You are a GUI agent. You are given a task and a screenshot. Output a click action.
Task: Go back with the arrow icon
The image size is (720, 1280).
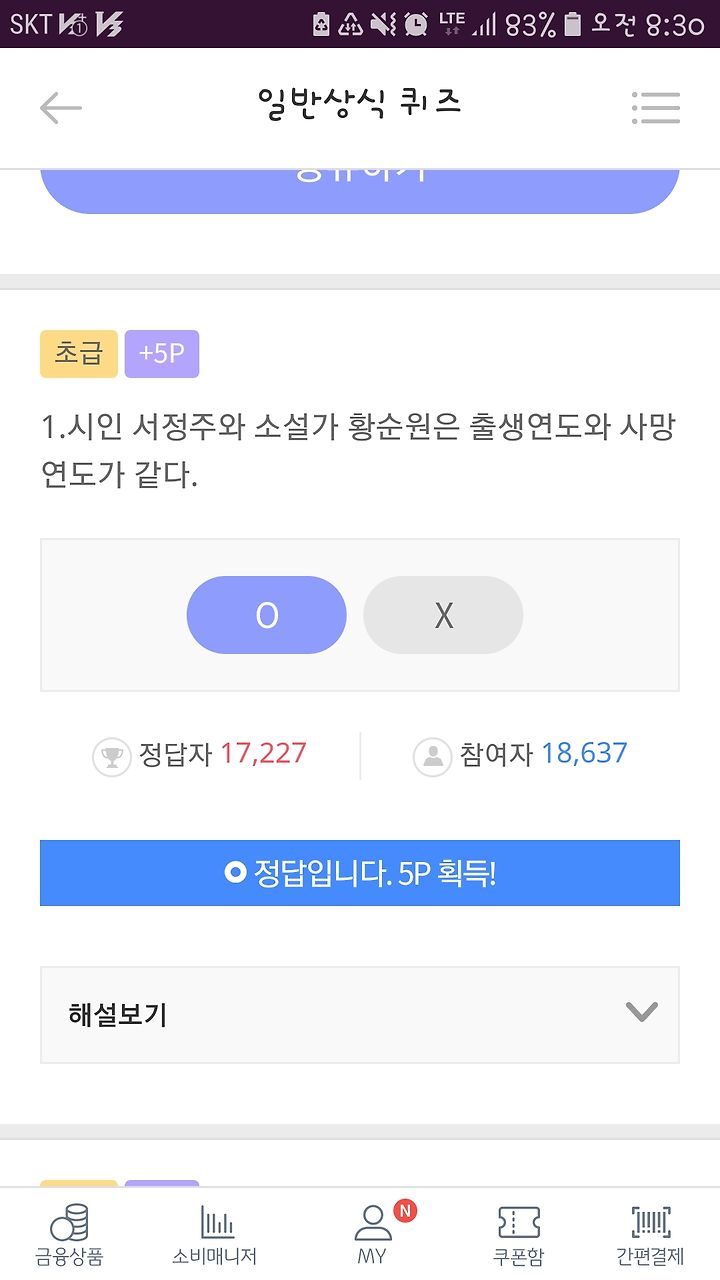(x=60, y=108)
